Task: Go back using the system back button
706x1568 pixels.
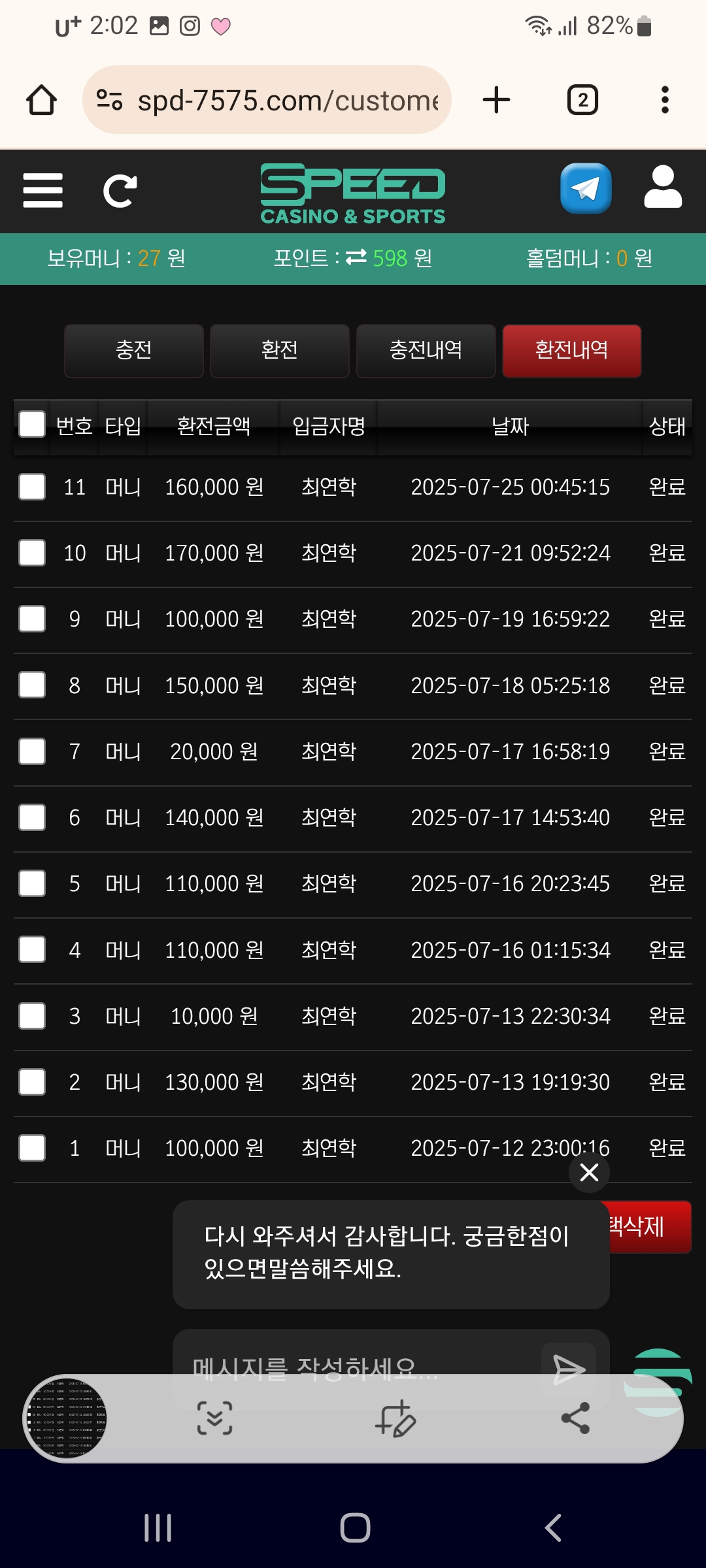Action: pyautogui.click(x=553, y=1528)
